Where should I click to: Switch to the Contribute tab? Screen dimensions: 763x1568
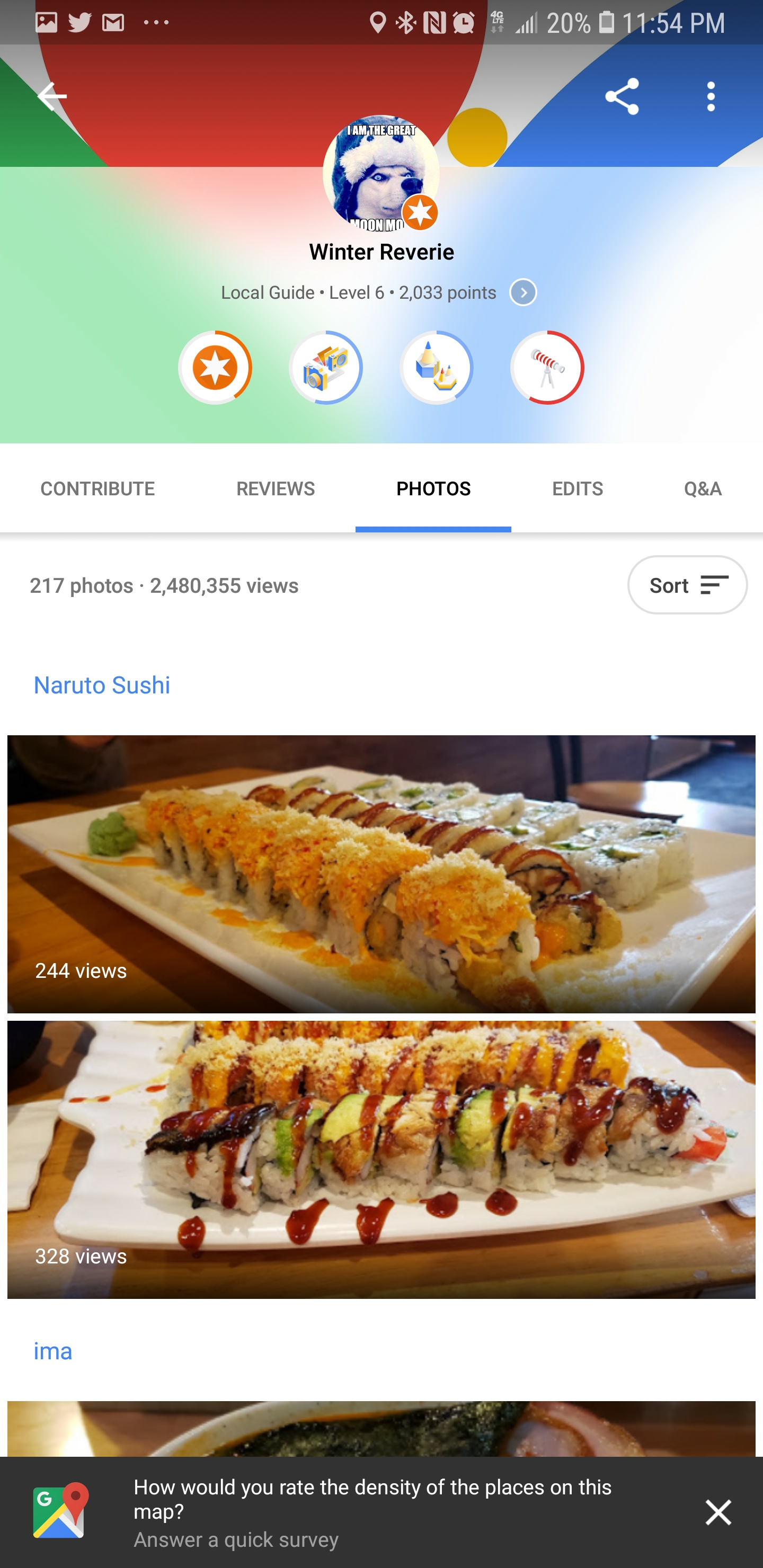coord(97,489)
